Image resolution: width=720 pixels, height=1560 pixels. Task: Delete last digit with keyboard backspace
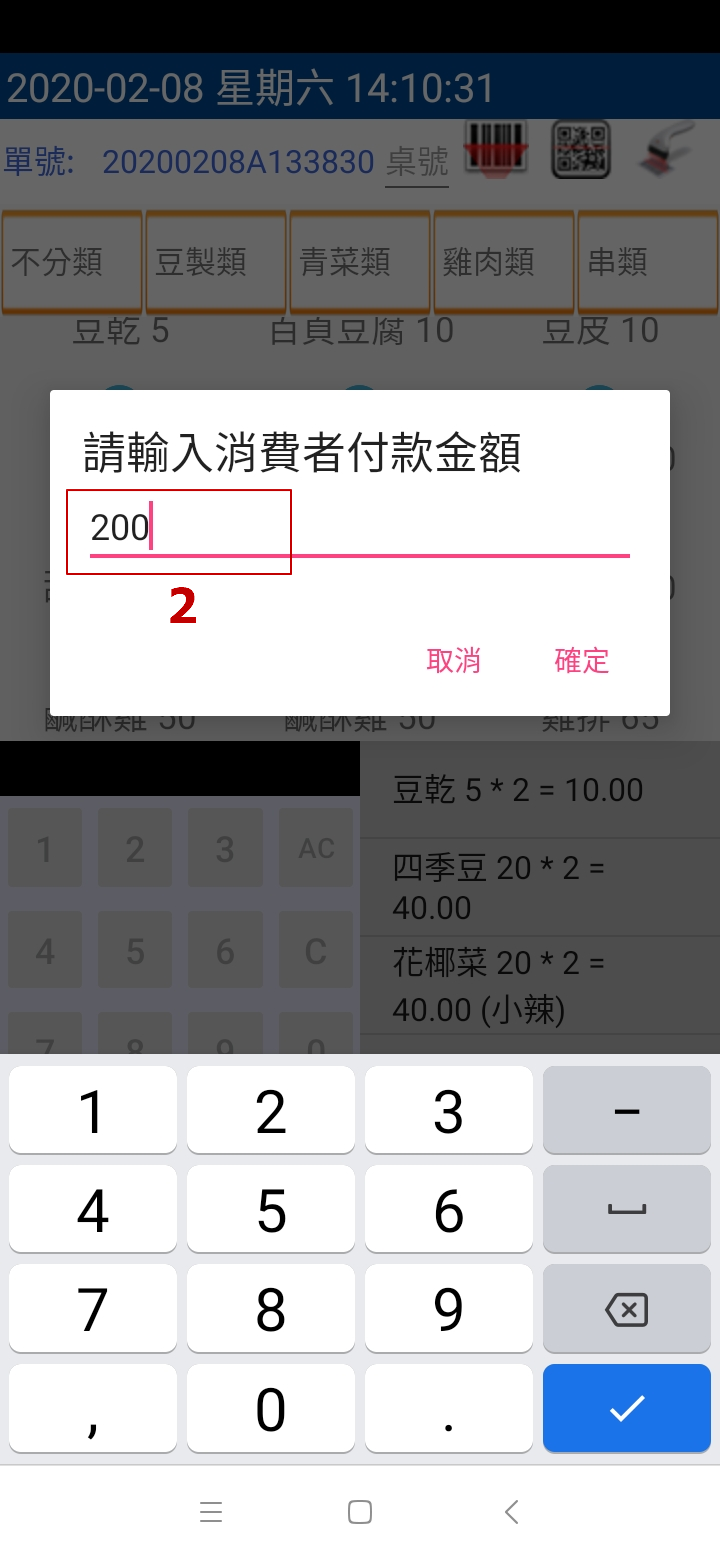(x=627, y=1309)
